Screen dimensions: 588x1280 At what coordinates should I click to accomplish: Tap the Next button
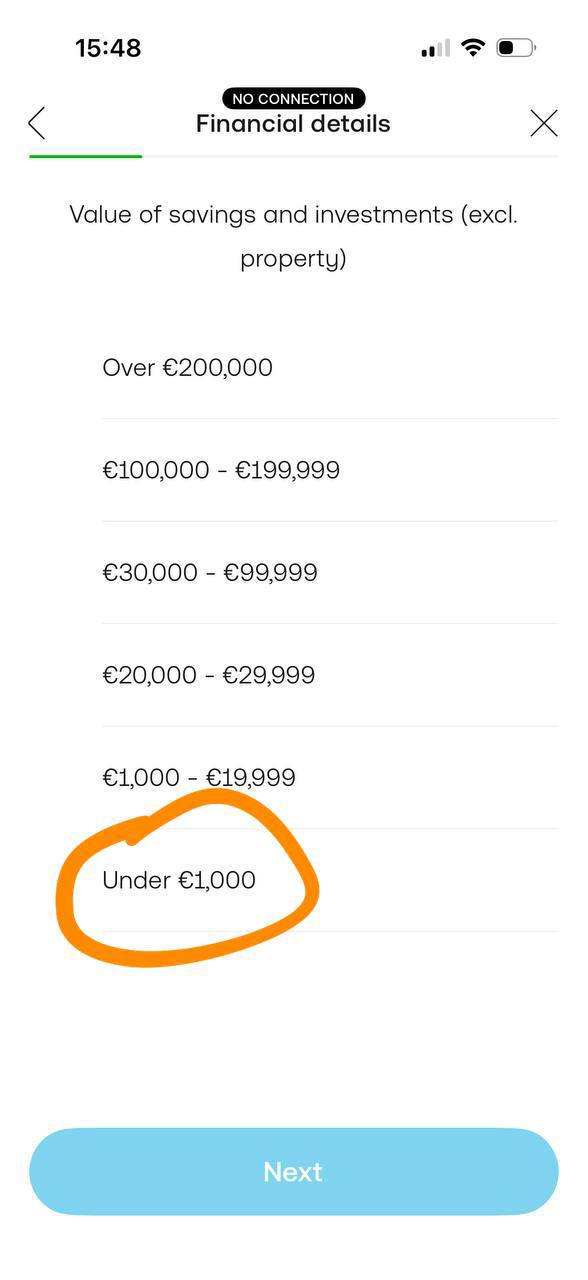point(294,1172)
